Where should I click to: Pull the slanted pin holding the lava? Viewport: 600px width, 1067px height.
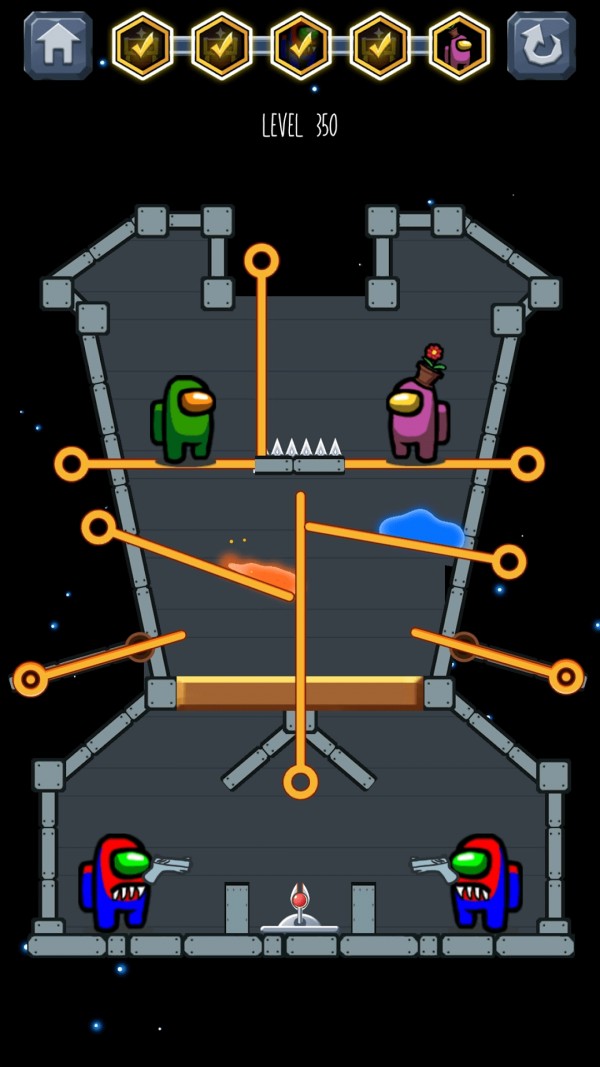click(x=99, y=527)
